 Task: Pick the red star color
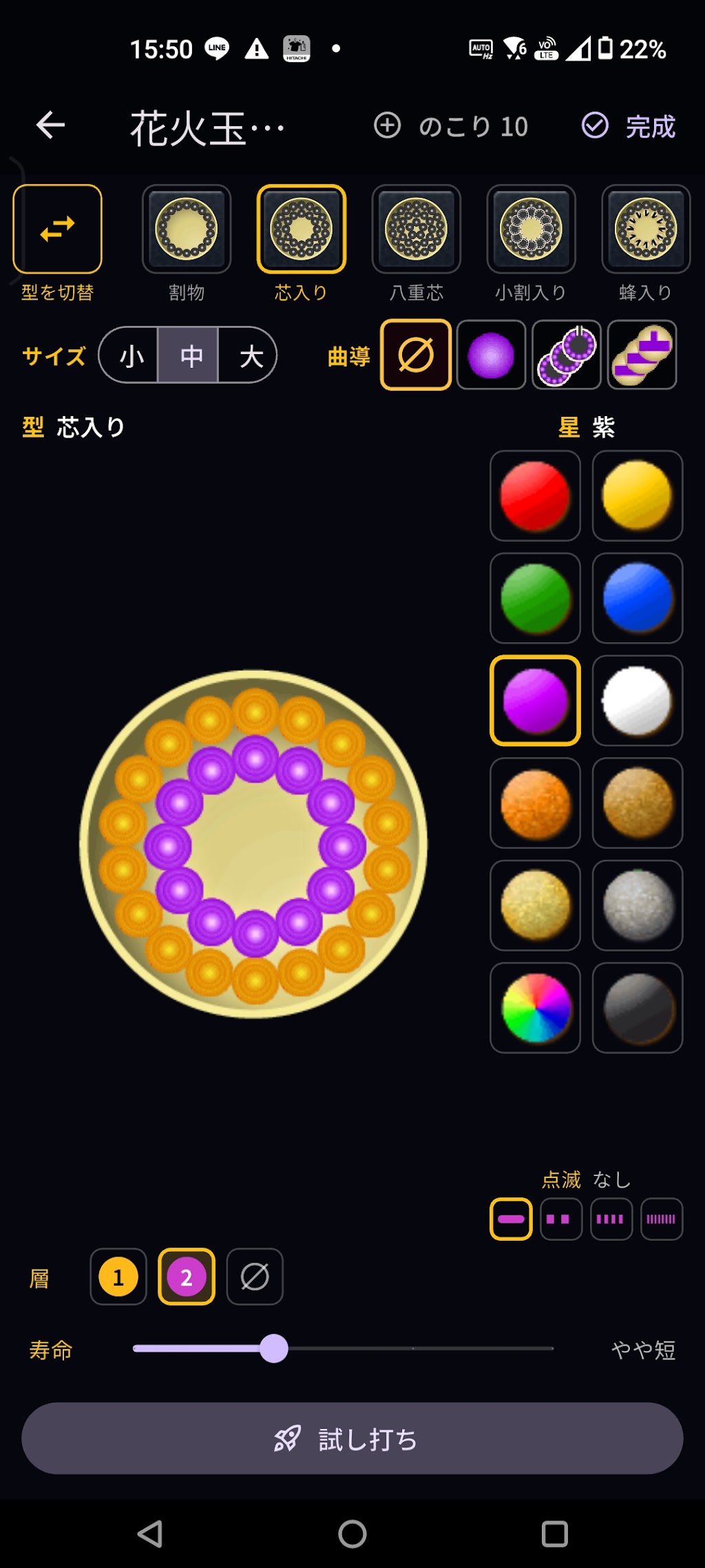[535, 496]
